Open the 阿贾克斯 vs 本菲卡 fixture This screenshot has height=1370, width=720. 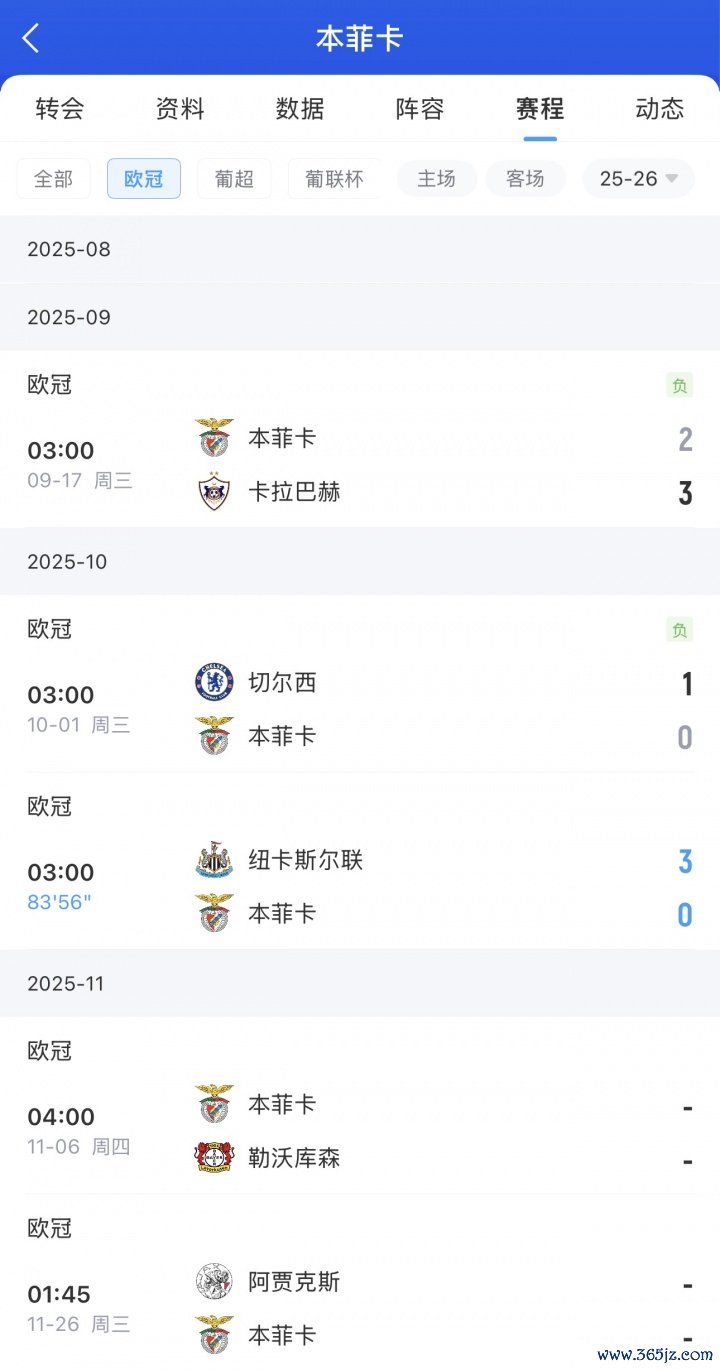point(360,1308)
